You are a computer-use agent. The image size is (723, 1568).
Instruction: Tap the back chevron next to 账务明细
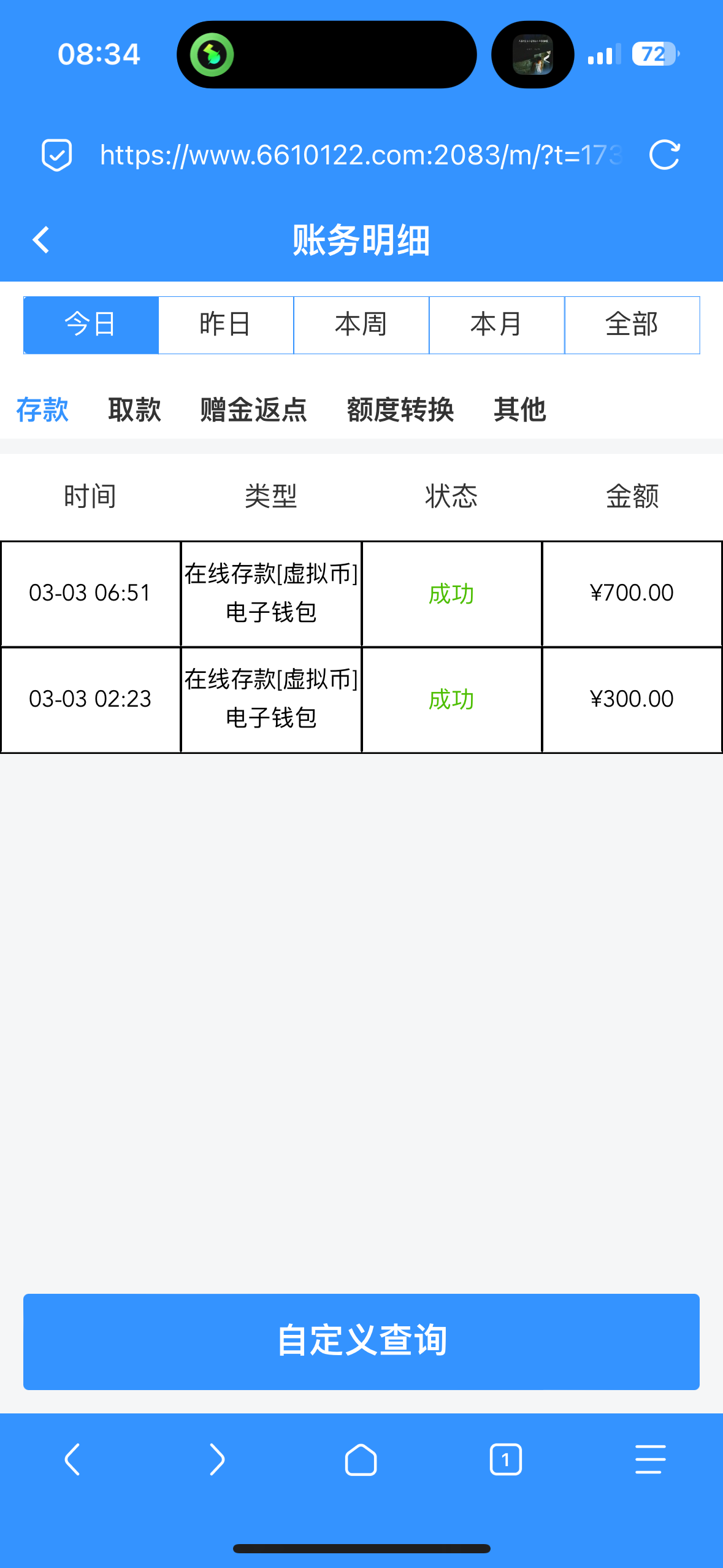pos(41,239)
